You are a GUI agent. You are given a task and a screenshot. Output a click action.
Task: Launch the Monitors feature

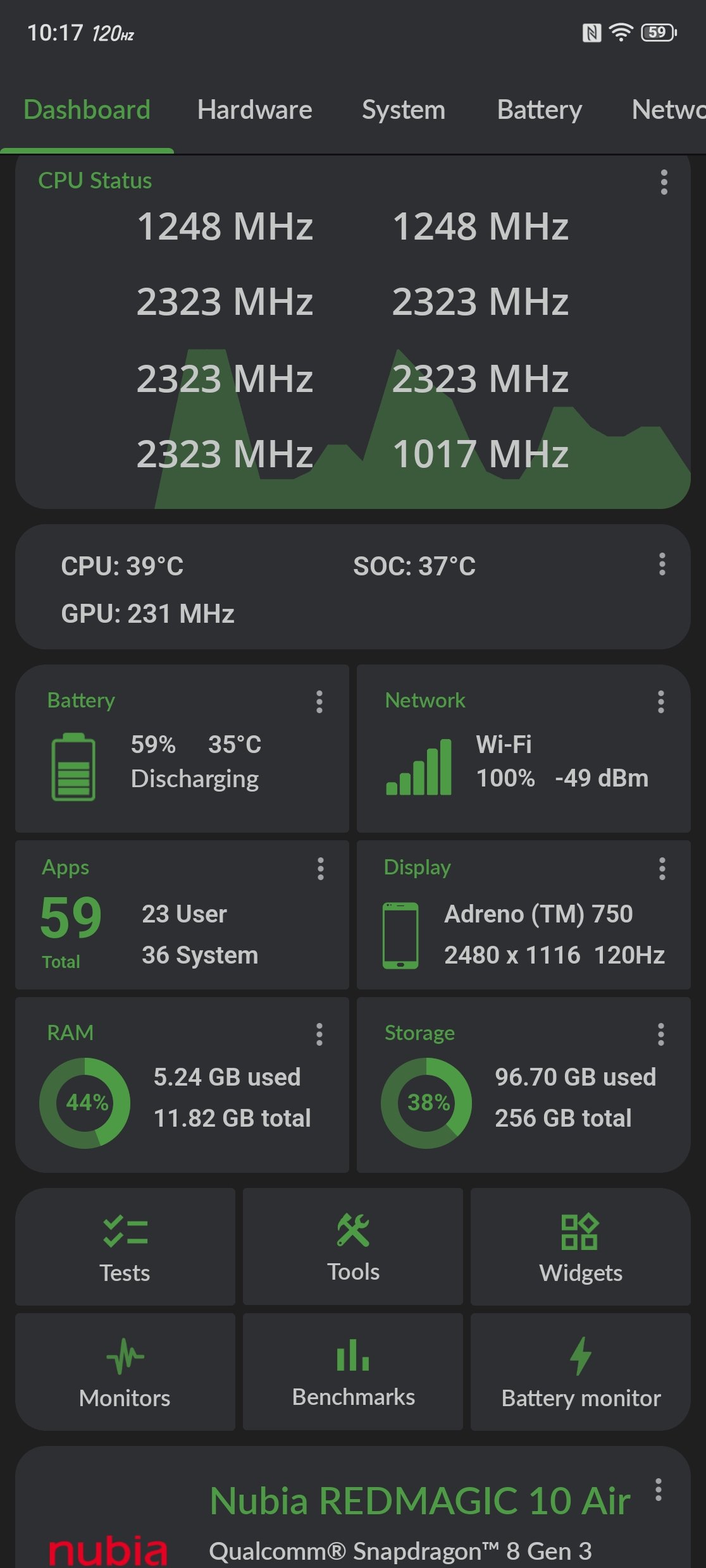point(125,1372)
